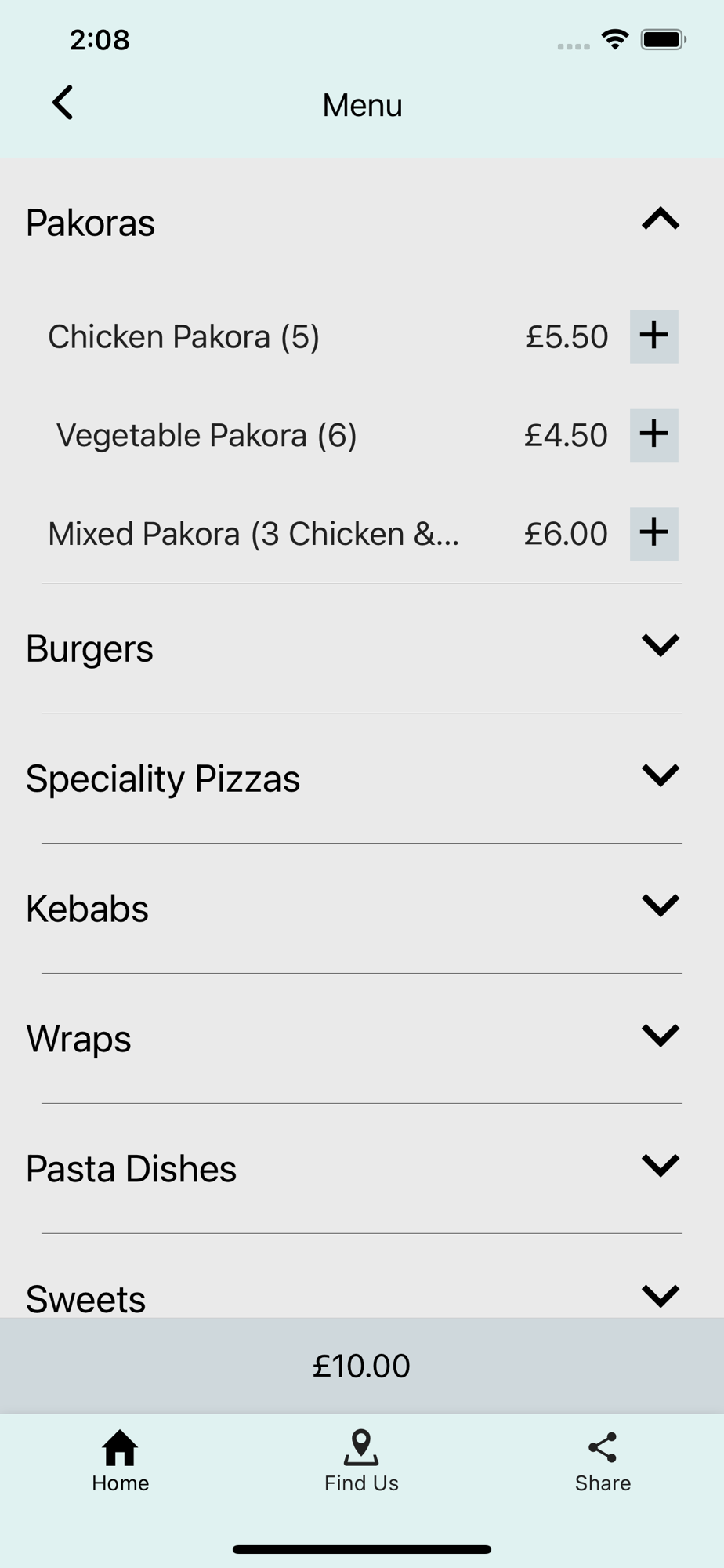Add Vegetable Pakora (6) to the order
The height and width of the screenshot is (1568, 724).
click(653, 435)
